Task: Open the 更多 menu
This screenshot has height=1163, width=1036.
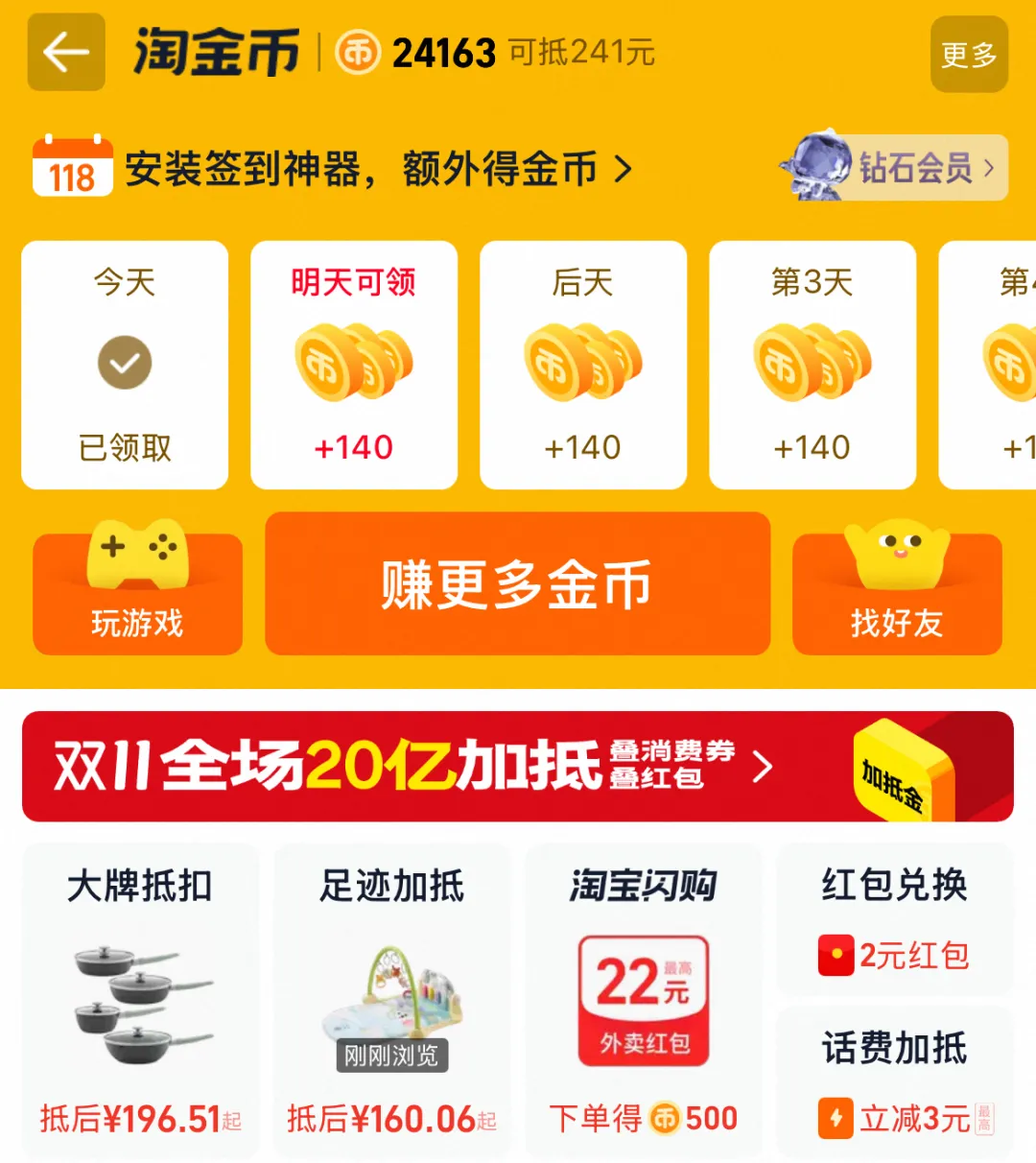Action: (969, 55)
